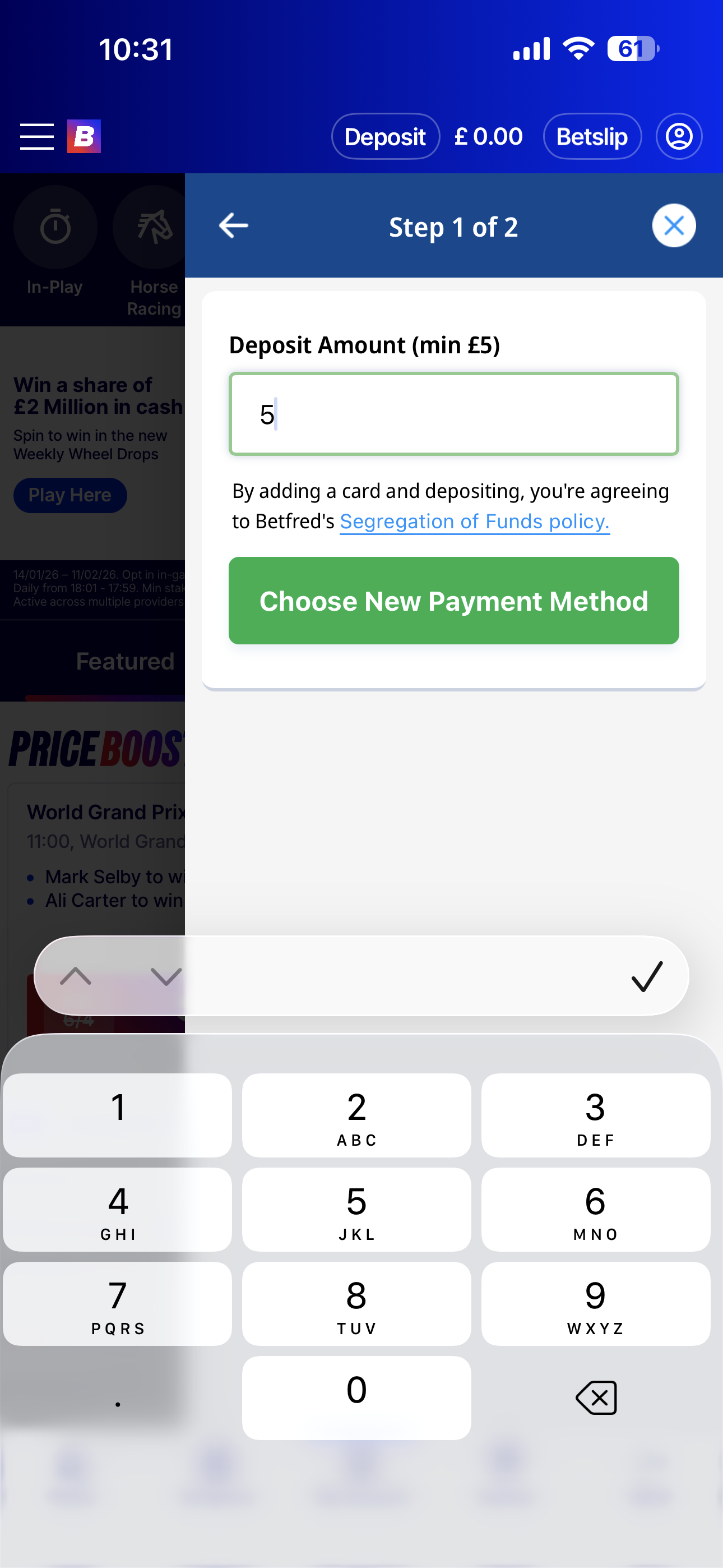This screenshot has width=723, height=1568.
Task: Dismiss the deposit dialog with the X
Action: pyautogui.click(x=674, y=225)
